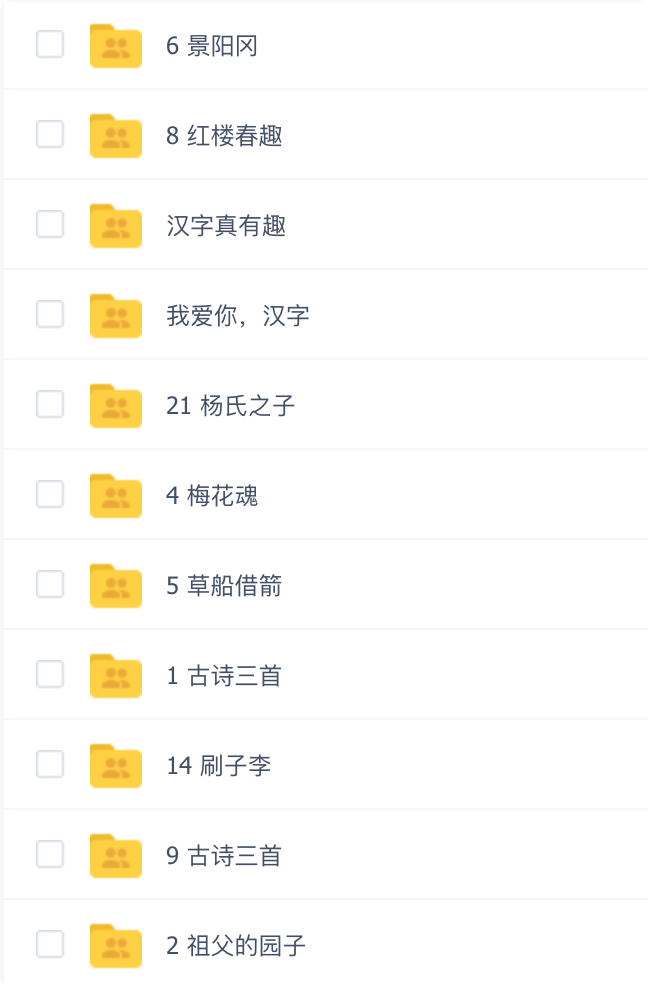This screenshot has height=986, width=648.
Task: Check the box for 6 景阳冈
Action: tap(50, 44)
